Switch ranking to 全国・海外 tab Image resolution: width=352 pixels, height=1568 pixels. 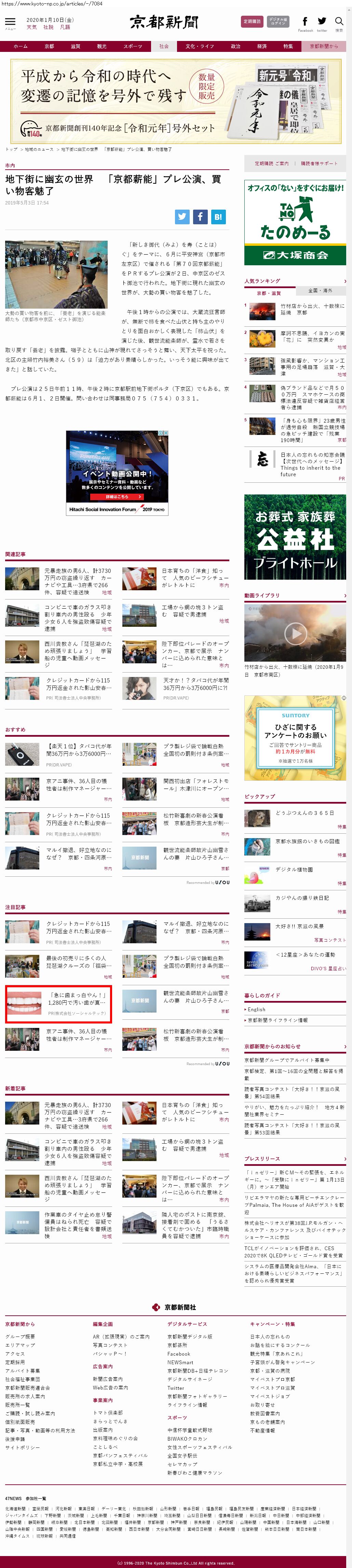click(320, 291)
